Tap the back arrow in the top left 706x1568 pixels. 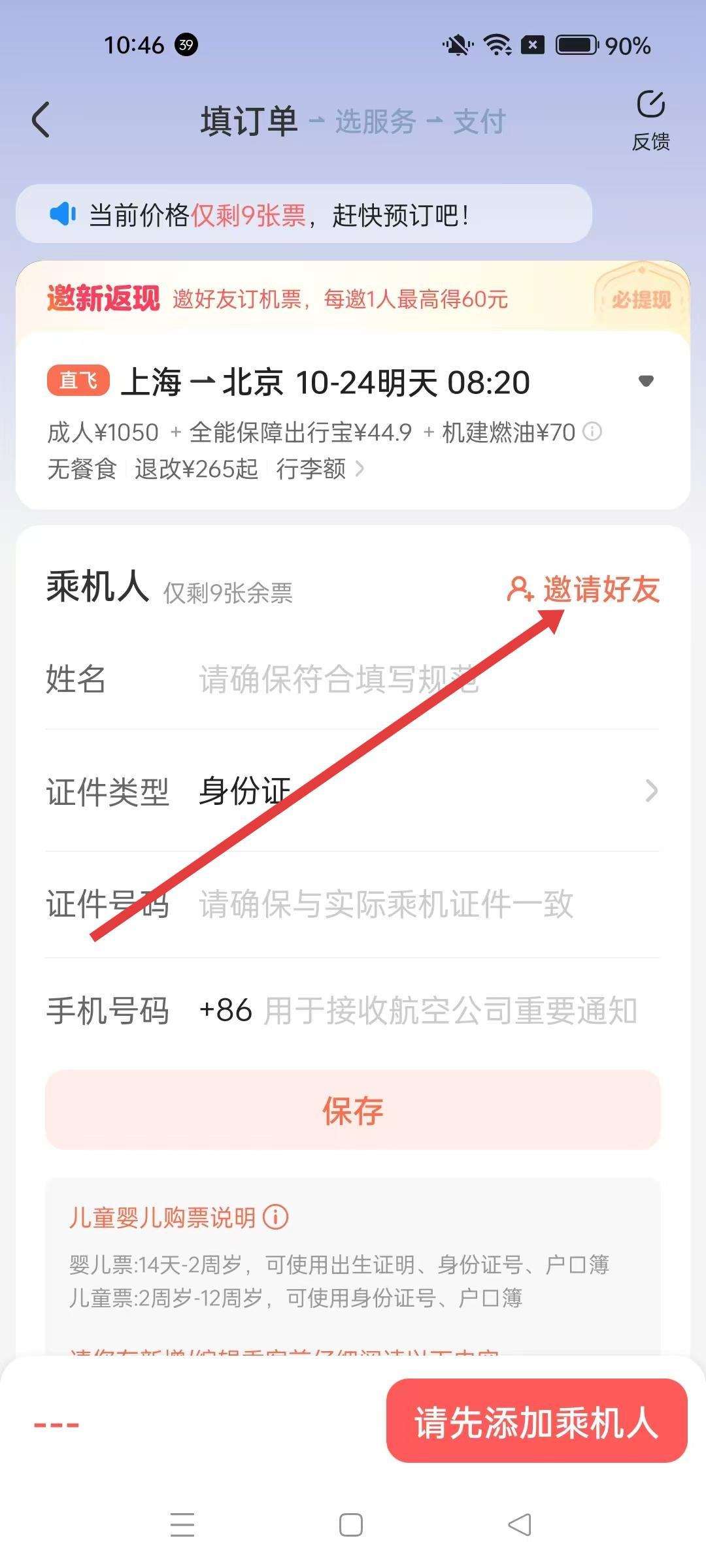pyautogui.click(x=41, y=121)
